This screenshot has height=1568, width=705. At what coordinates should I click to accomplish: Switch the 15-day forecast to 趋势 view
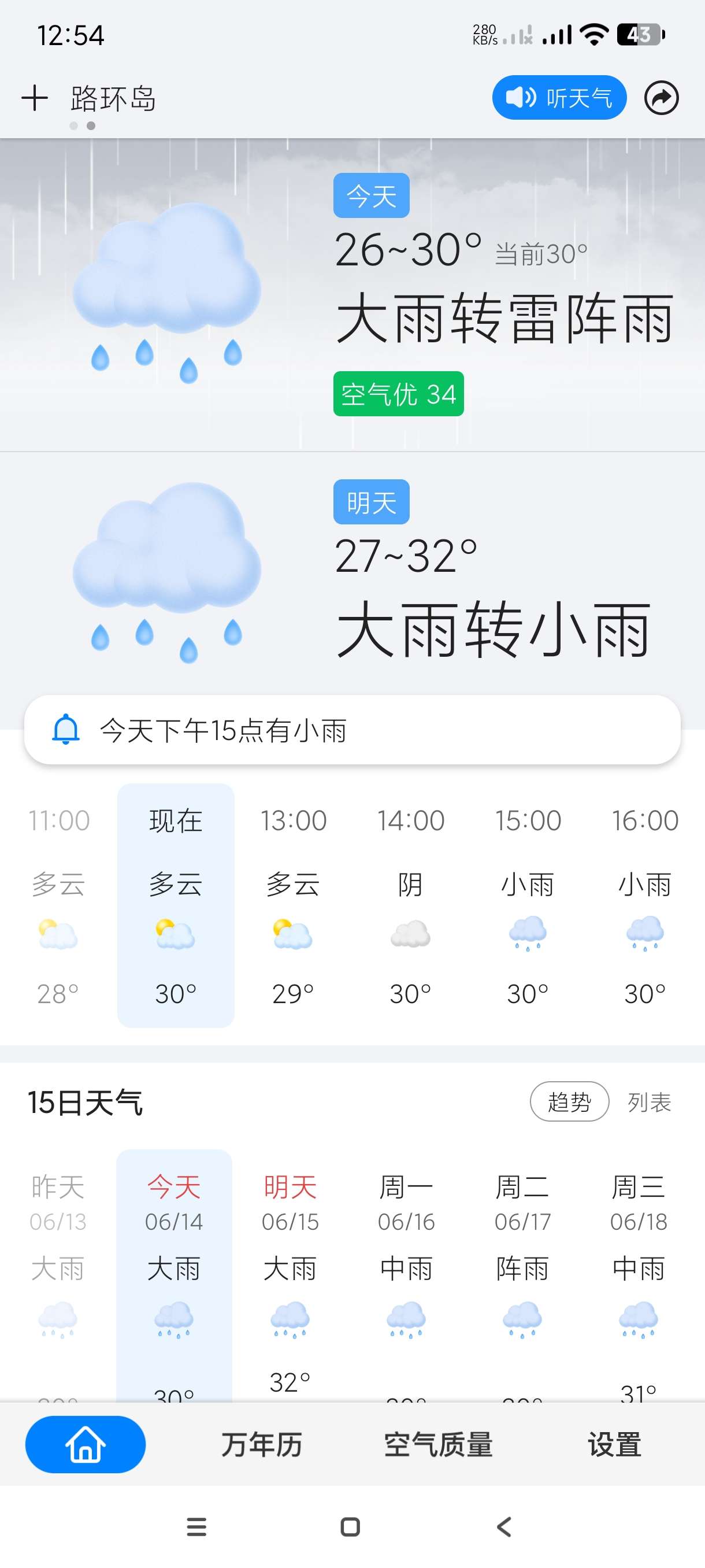pos(569,1102)
